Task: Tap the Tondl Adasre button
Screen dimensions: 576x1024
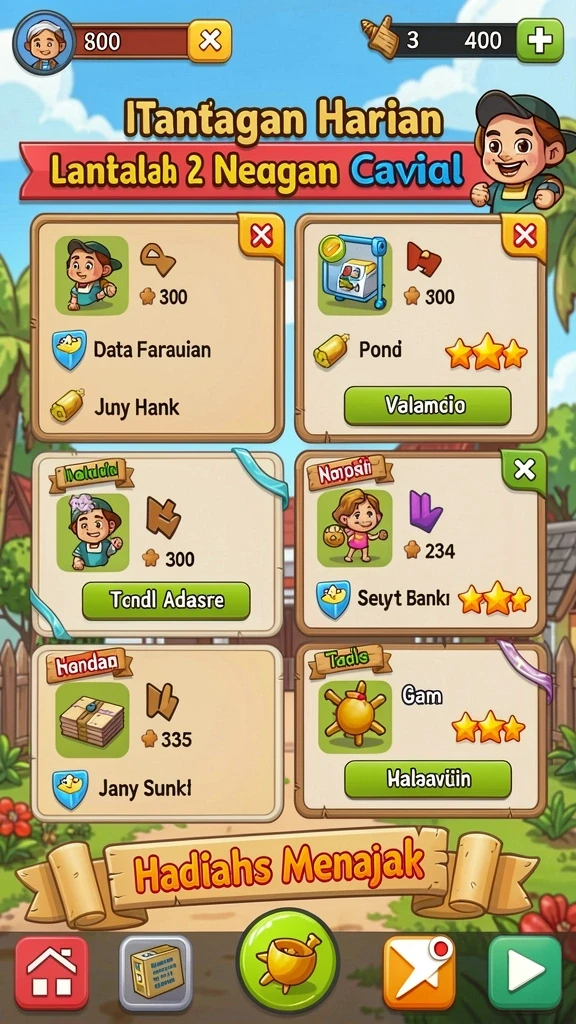Action: (x=166, y=601)
